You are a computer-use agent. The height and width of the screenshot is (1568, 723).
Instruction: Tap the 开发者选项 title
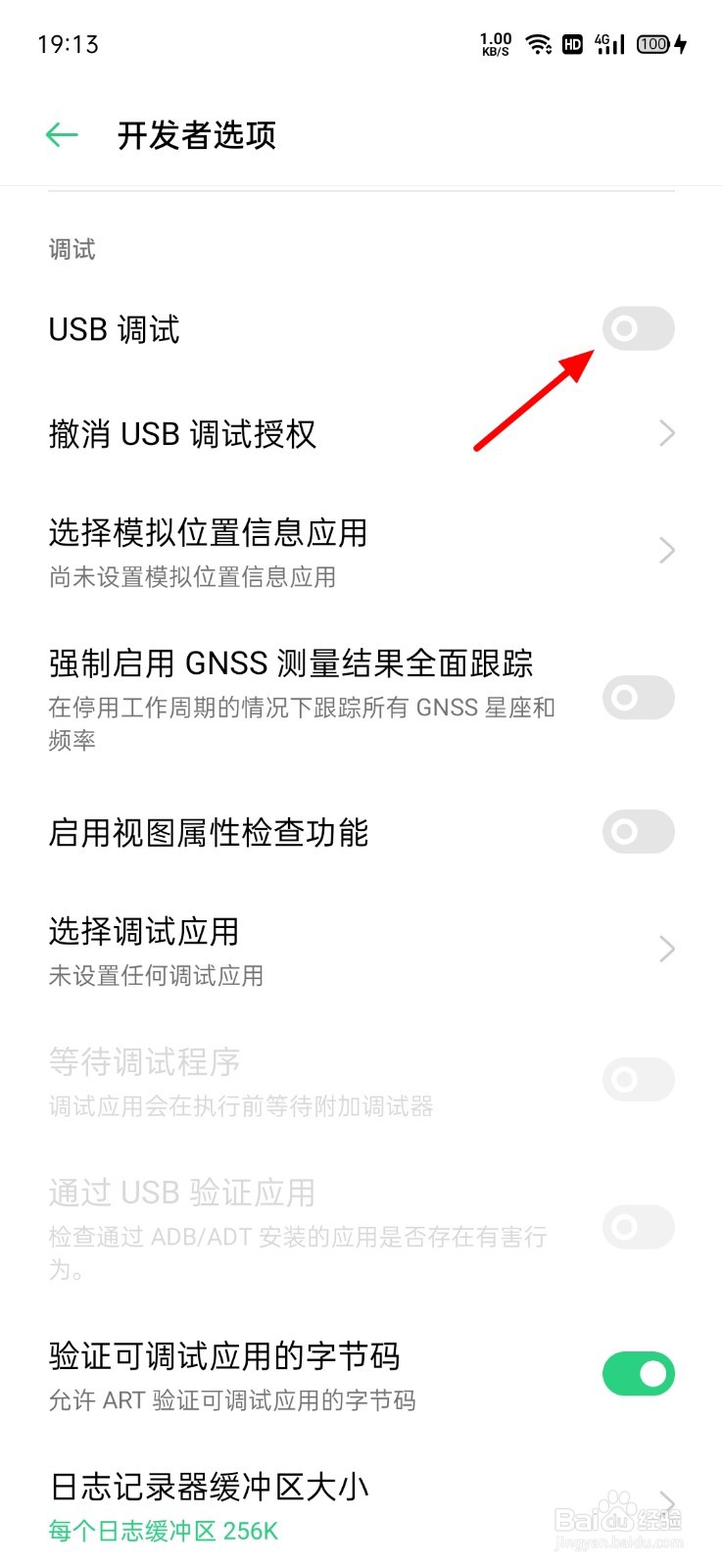pos(196,136)
